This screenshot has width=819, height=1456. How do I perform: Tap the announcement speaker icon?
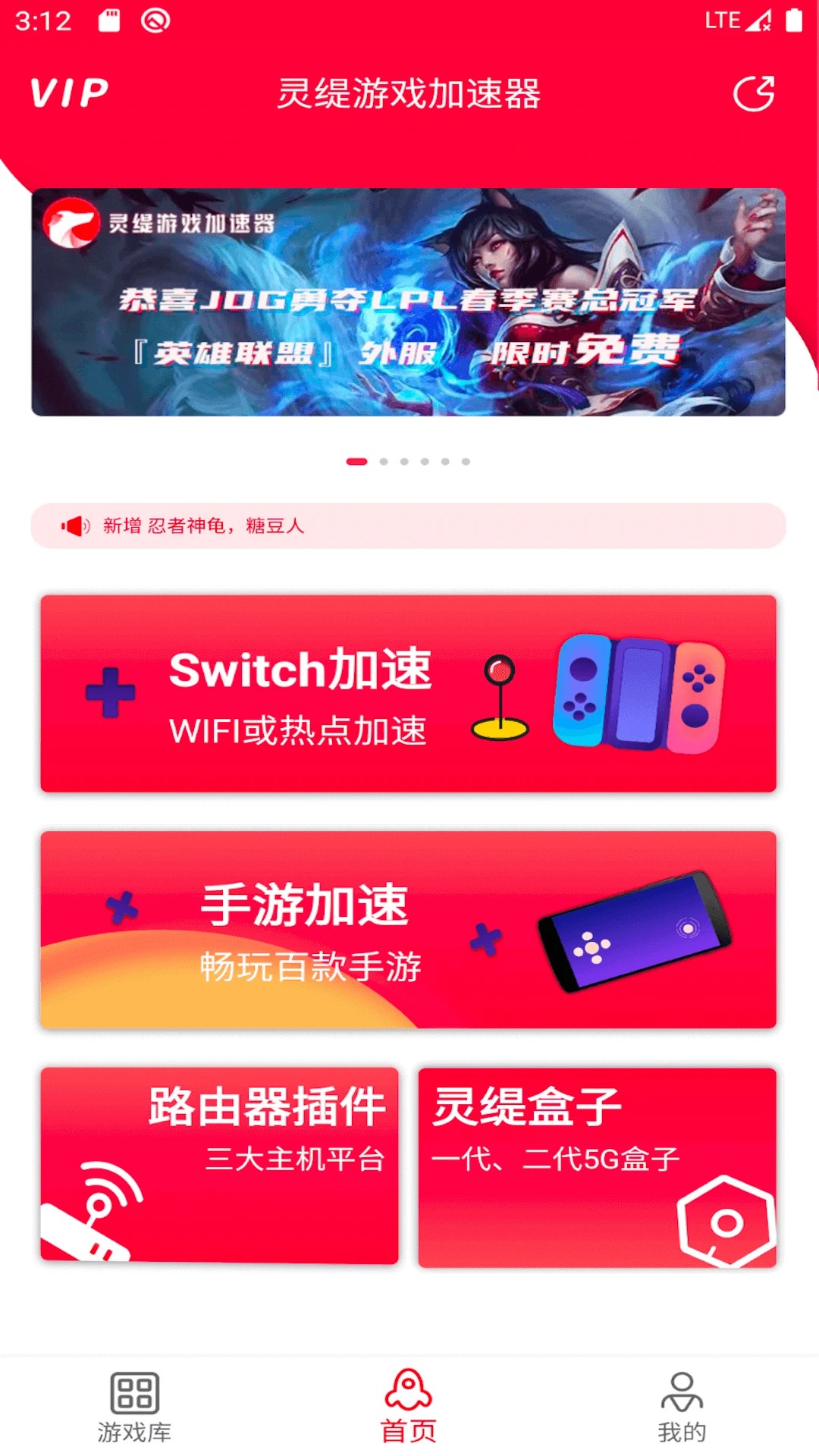75,525
